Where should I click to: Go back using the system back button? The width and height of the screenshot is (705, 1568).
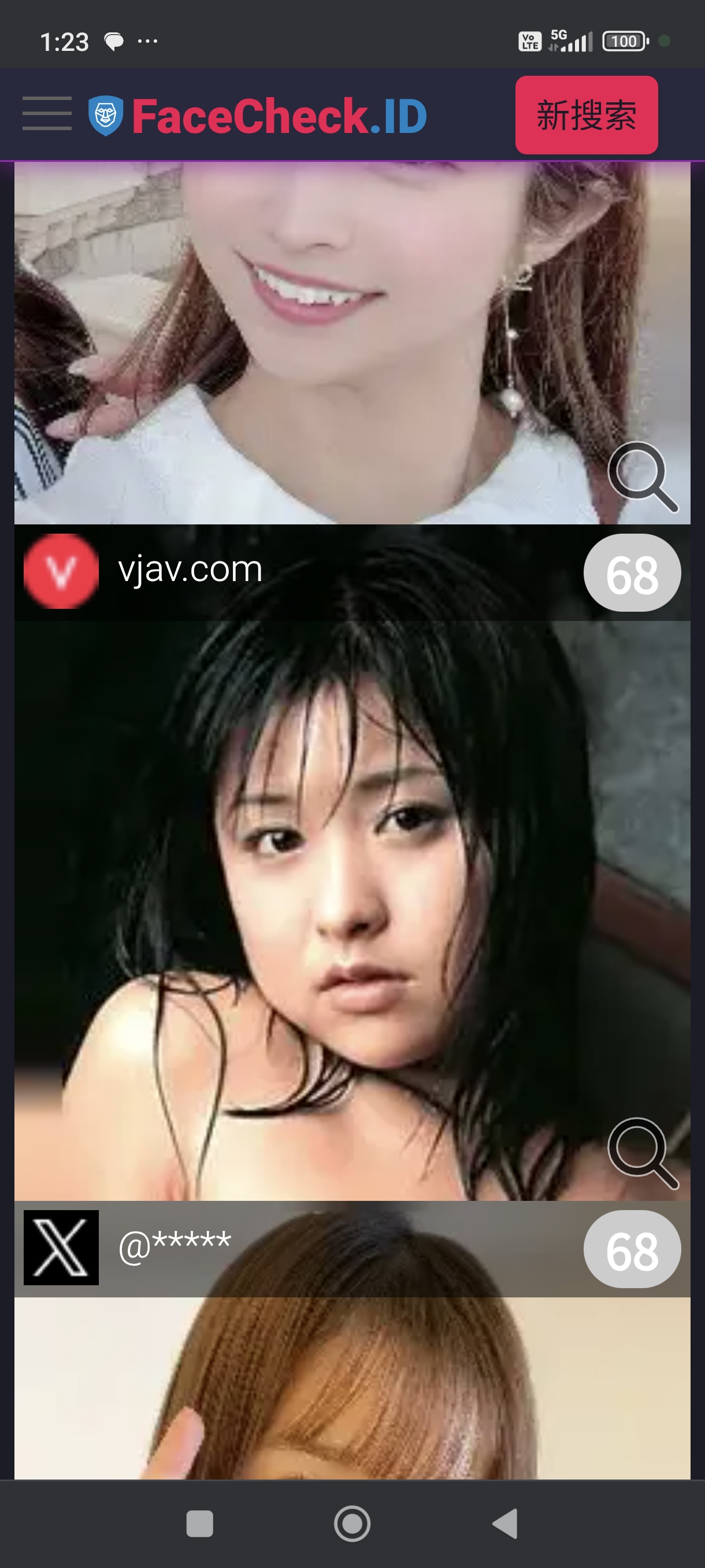(505, 1523)
